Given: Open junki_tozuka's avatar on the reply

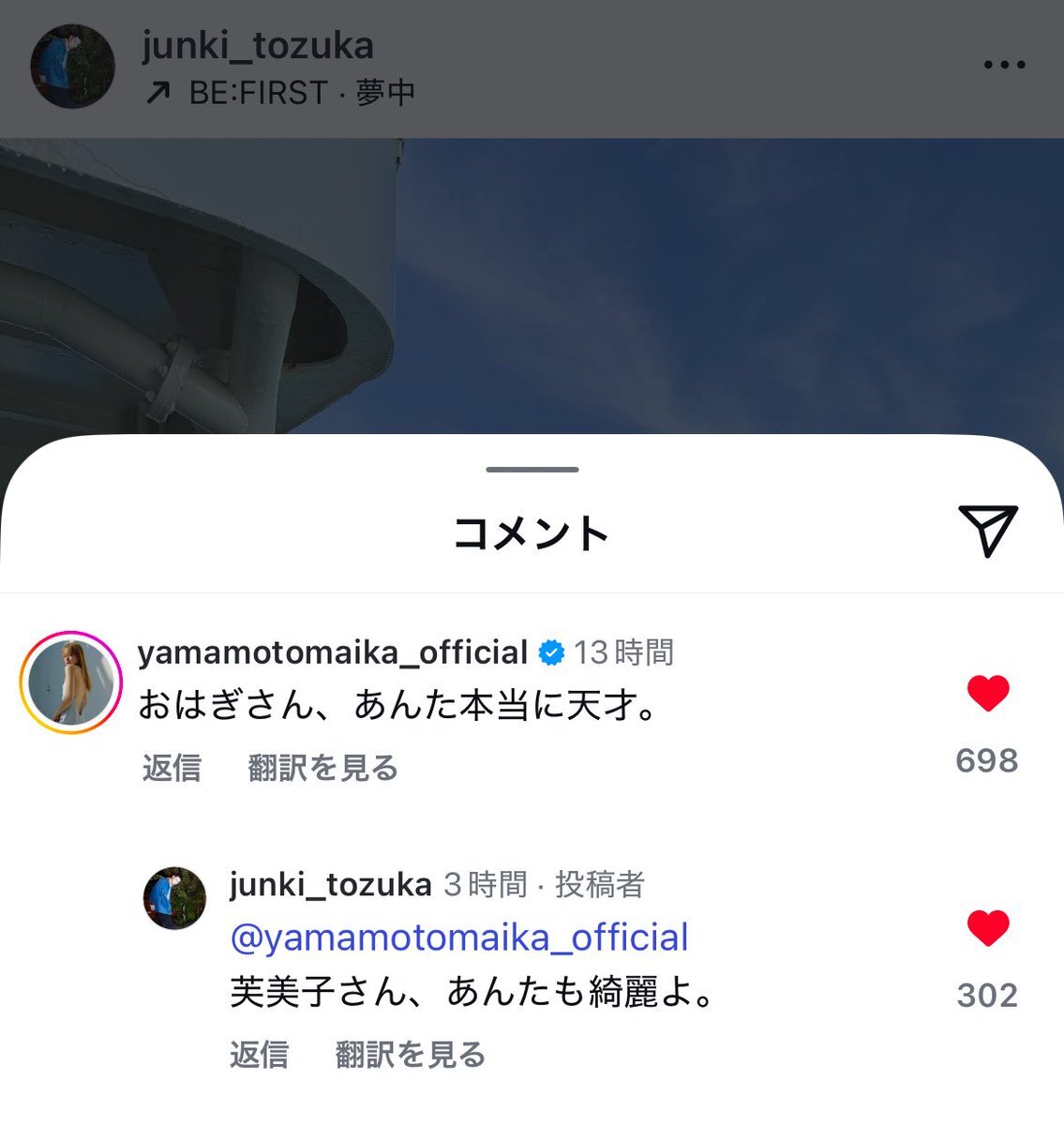Looking at the screenshot, I should tap(174, 898).
